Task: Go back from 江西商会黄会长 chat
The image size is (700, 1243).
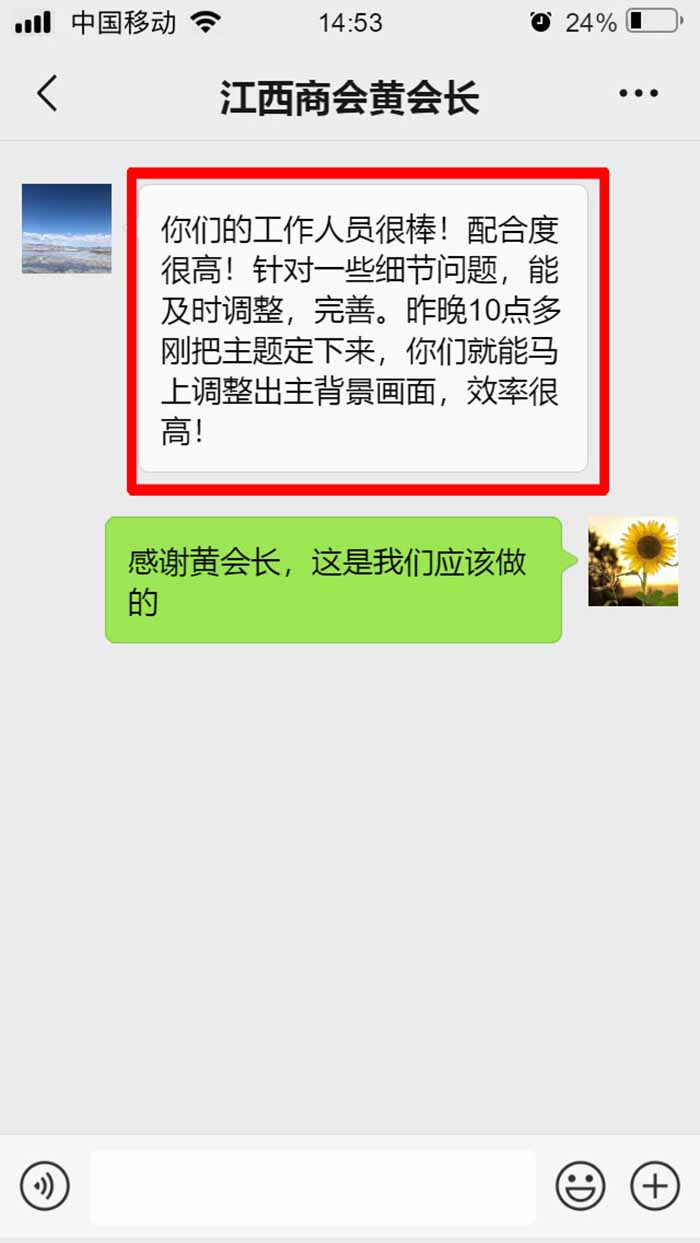Action: point(47,94)
